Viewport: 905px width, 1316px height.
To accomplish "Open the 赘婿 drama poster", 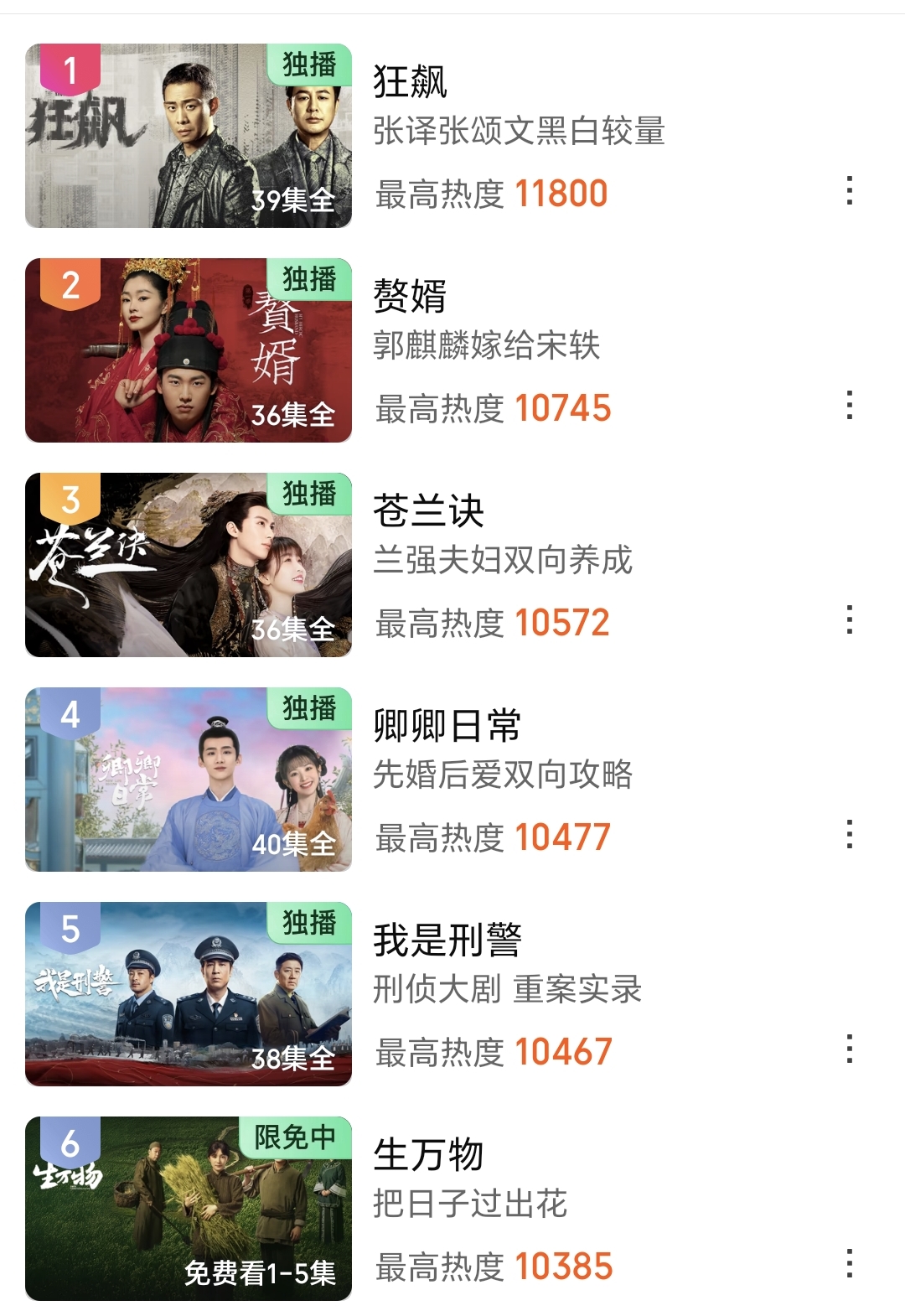I will click(189, 350).
